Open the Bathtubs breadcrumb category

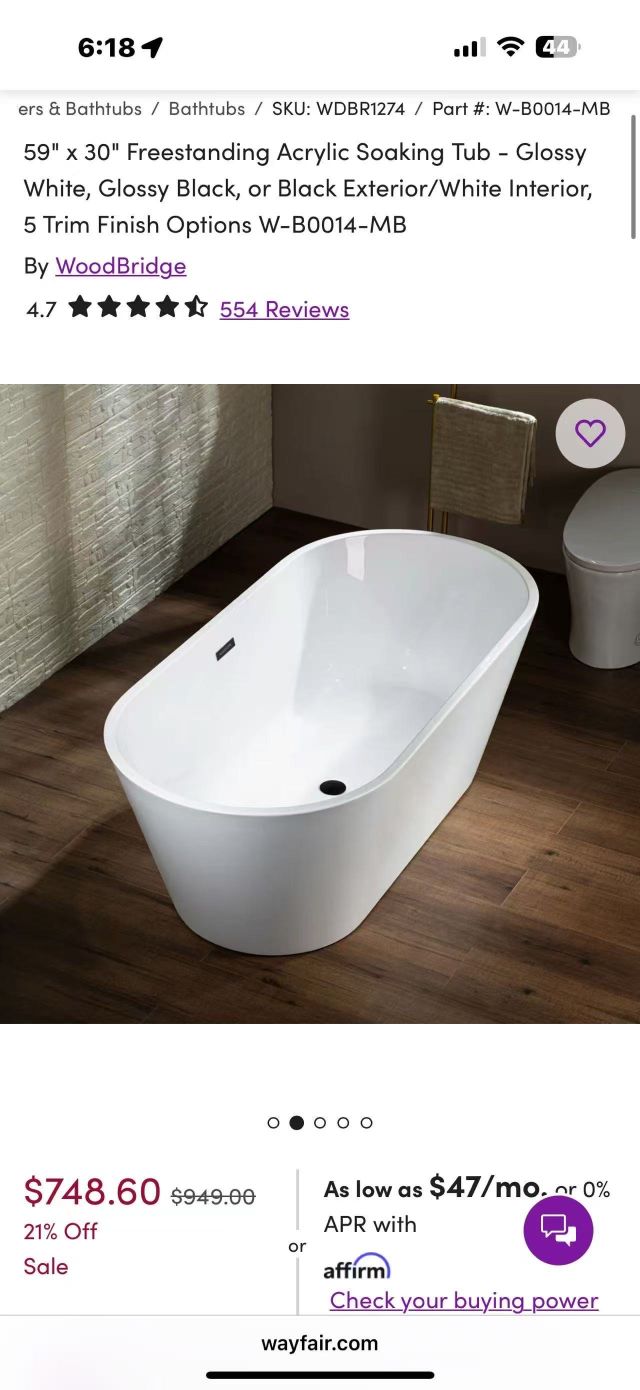(206, 109)
